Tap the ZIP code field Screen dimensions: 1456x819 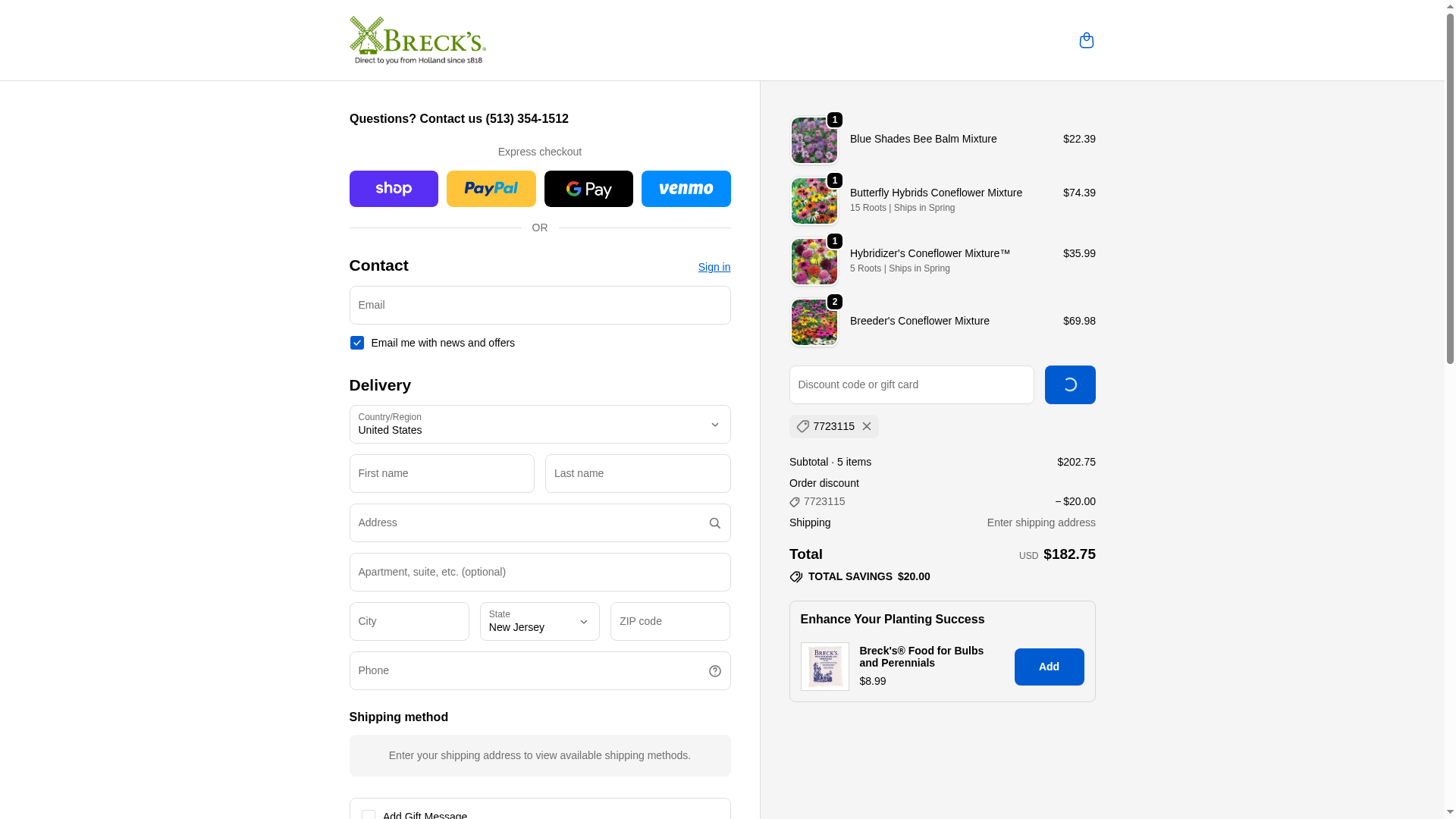click(670, 622)
